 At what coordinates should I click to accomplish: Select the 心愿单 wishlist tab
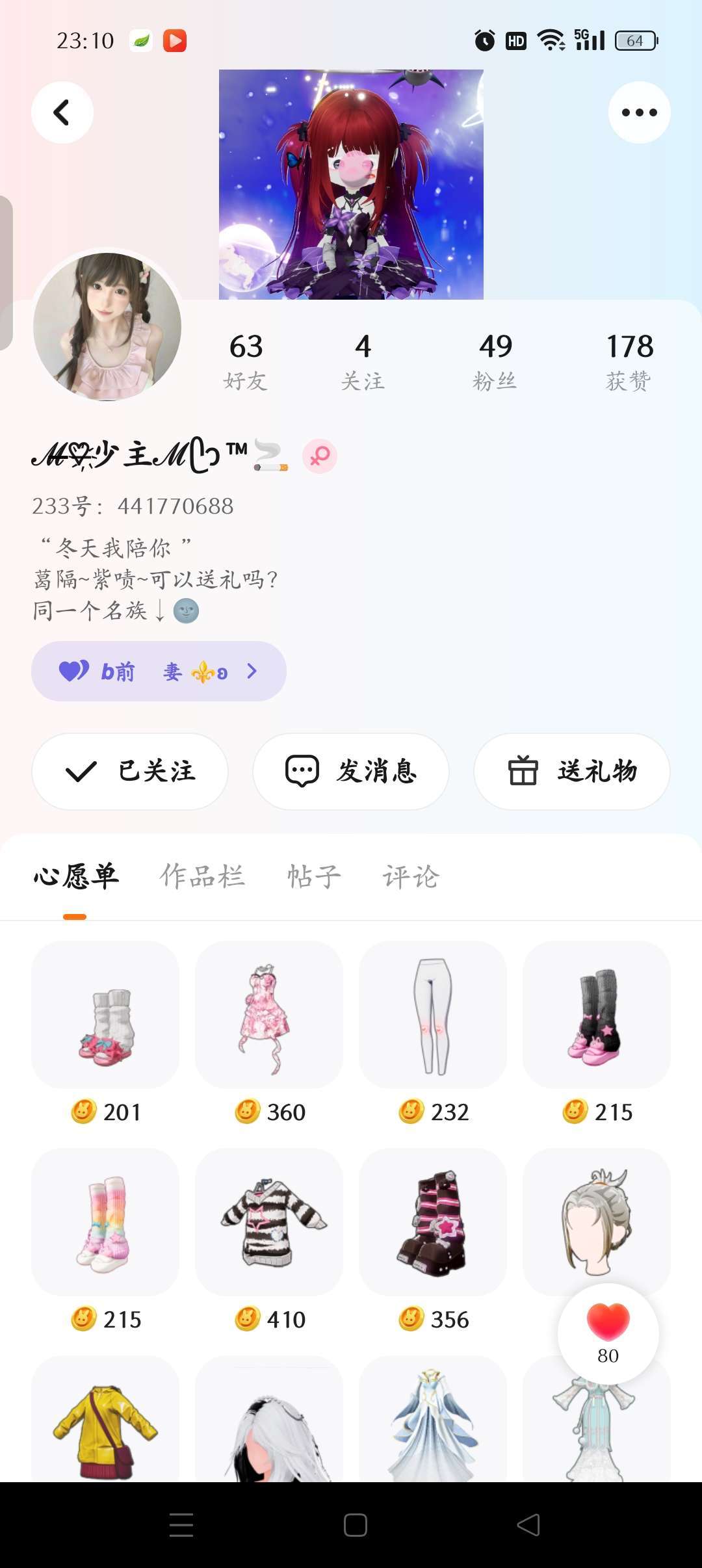point(76,876)
